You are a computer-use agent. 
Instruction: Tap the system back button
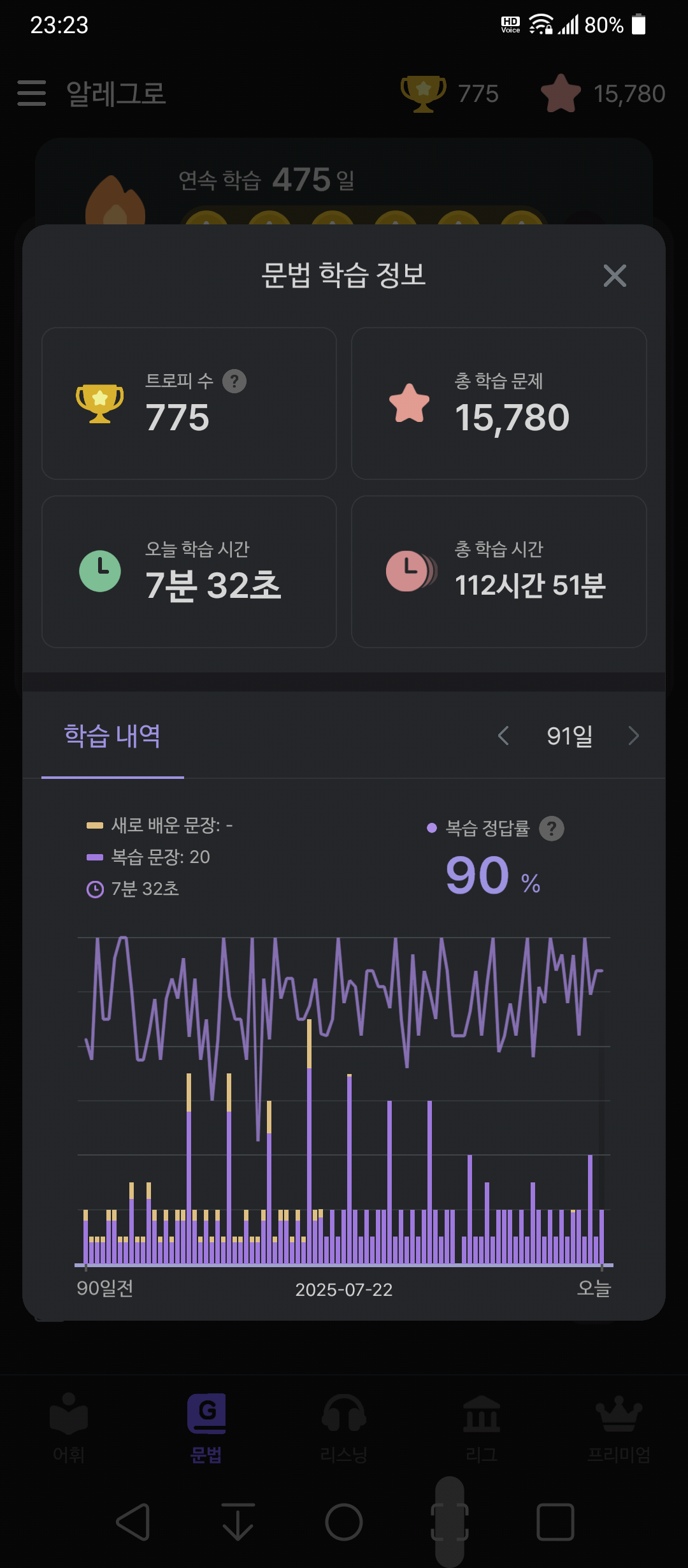click(x=133, y=1522)
